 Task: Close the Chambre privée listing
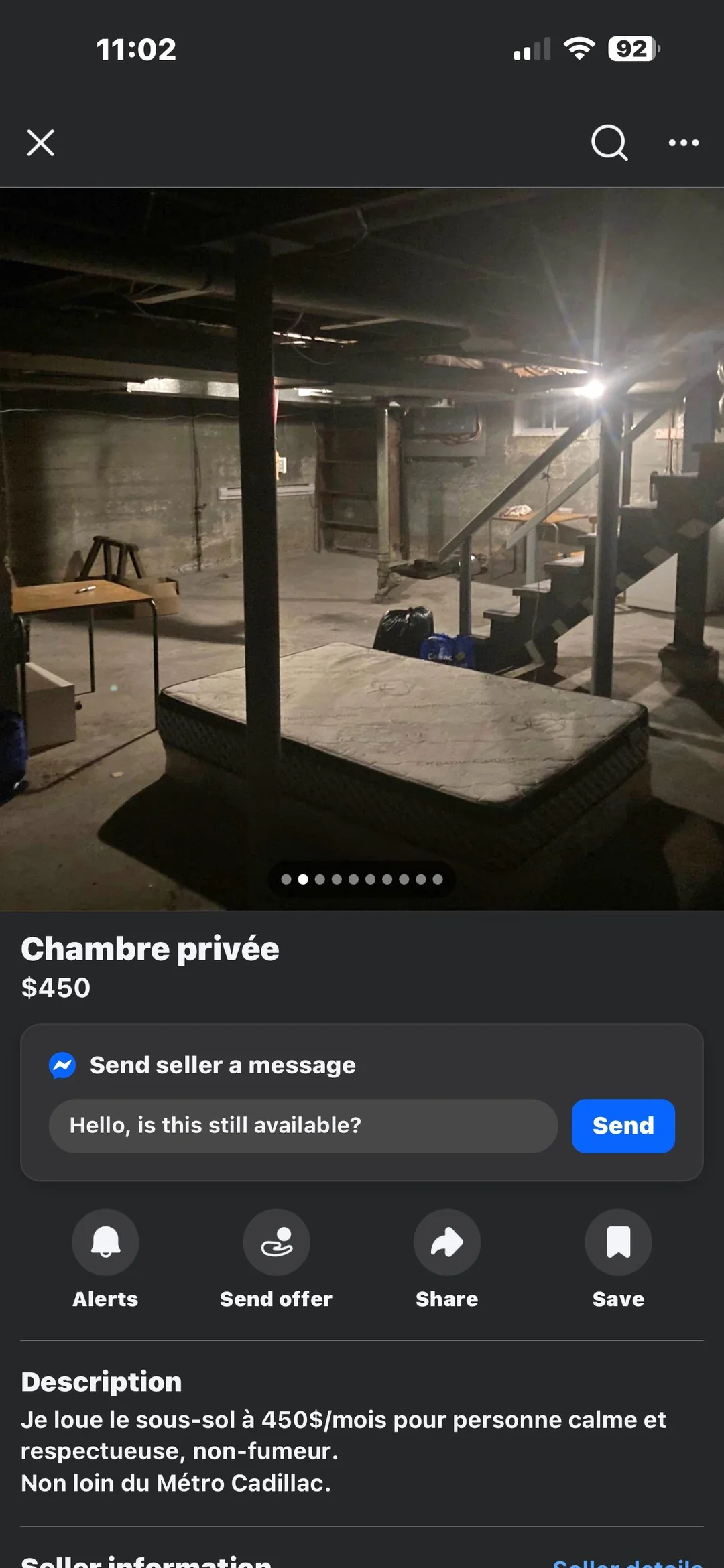(40, 143)
